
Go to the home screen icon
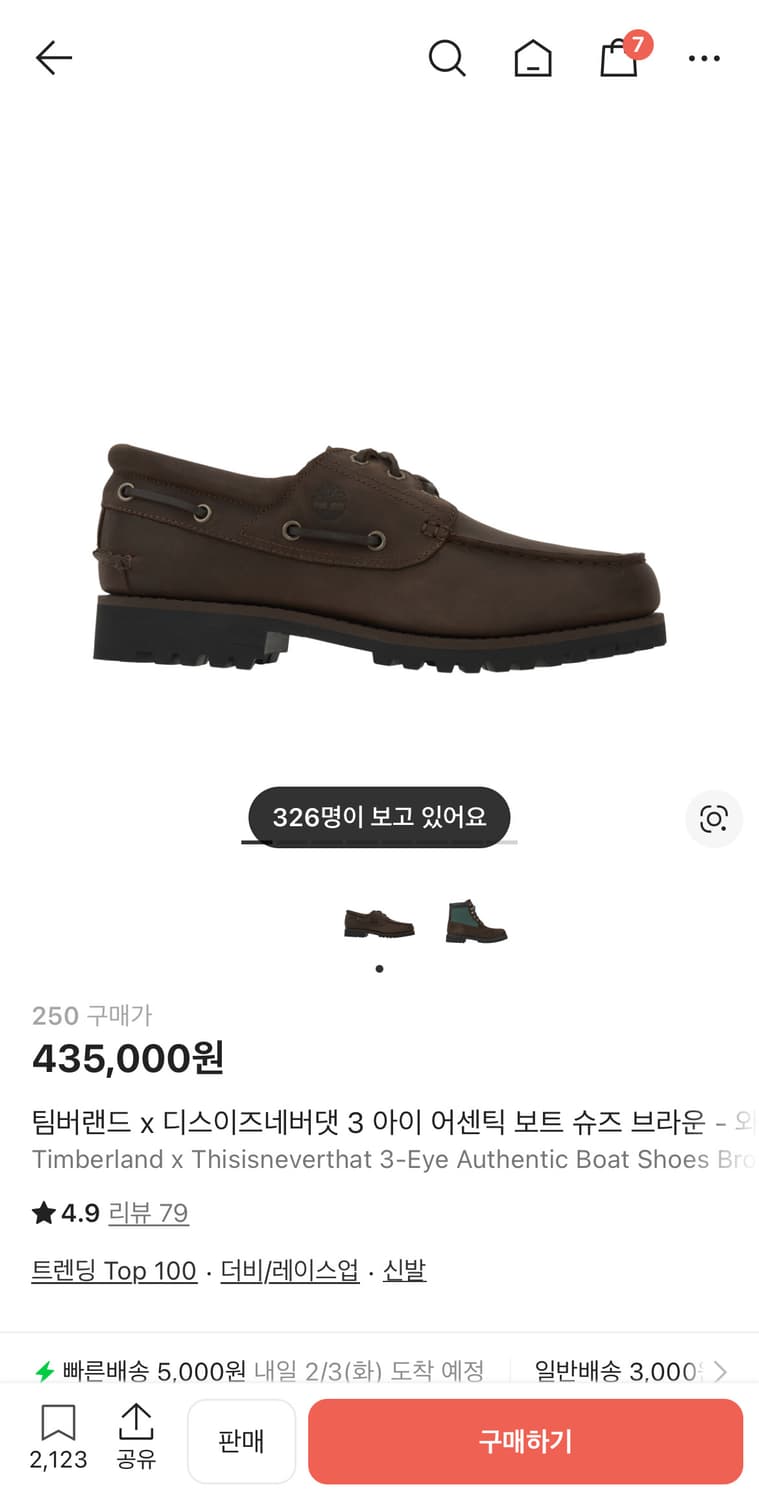coord(533,58)
